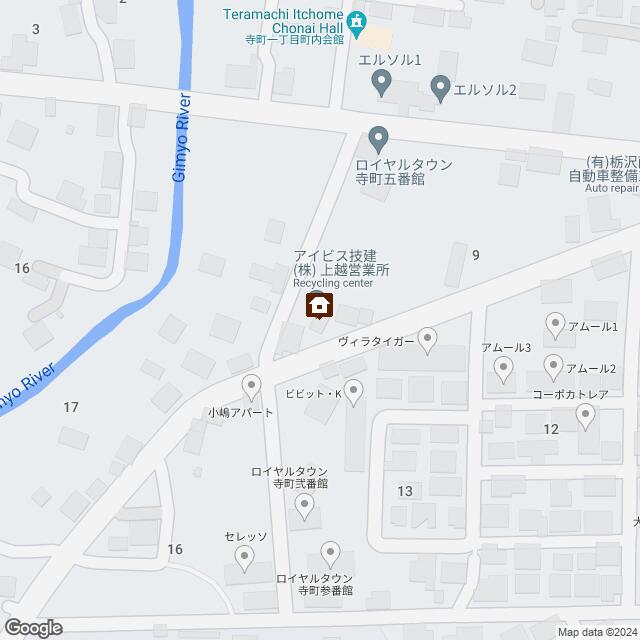Select the Teramachi Itchome Chonai Hall pin
The height and width of the screenshot is (640, 640).
357,21
